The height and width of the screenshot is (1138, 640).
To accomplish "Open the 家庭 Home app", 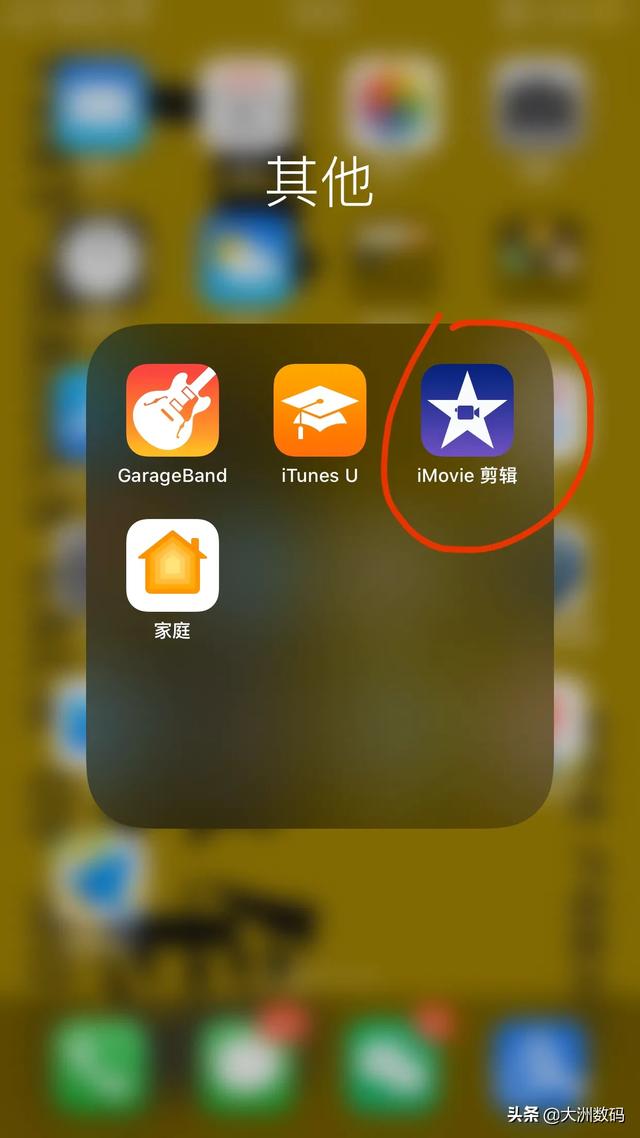I will click(x=172, y=565).
